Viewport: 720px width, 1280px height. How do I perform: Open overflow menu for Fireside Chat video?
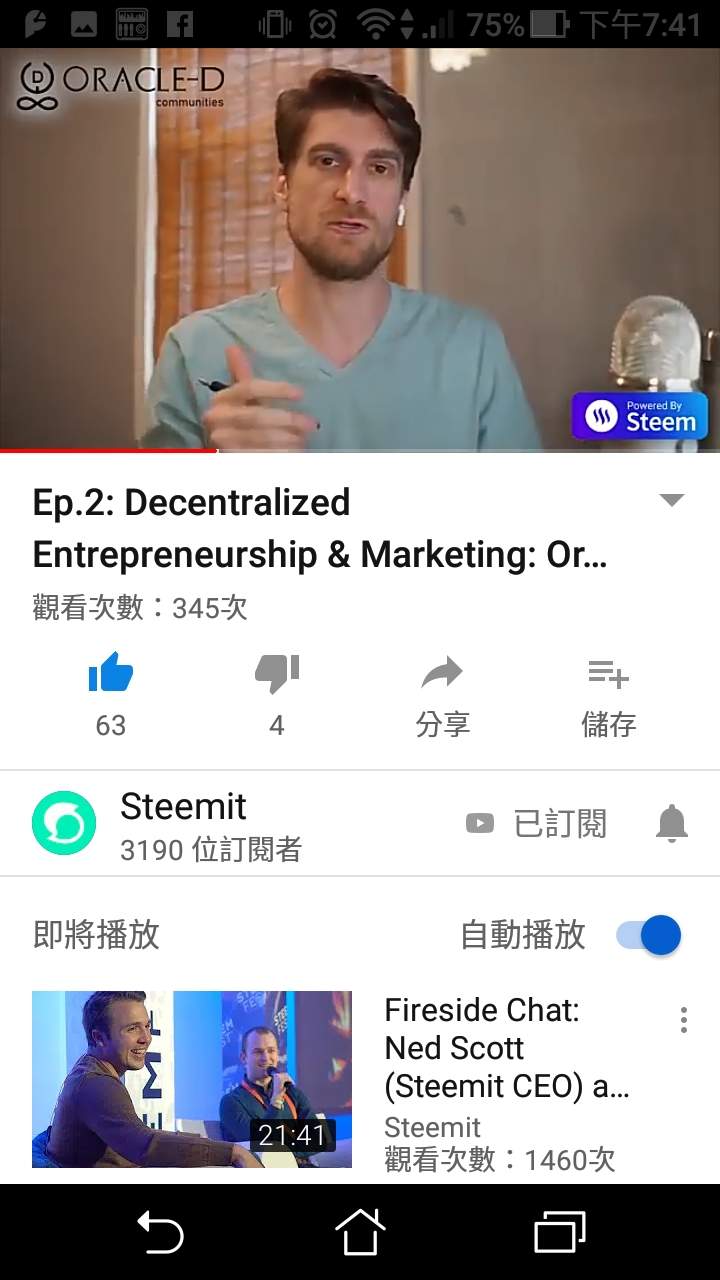pyautogui.click(x=683, y=1019)
